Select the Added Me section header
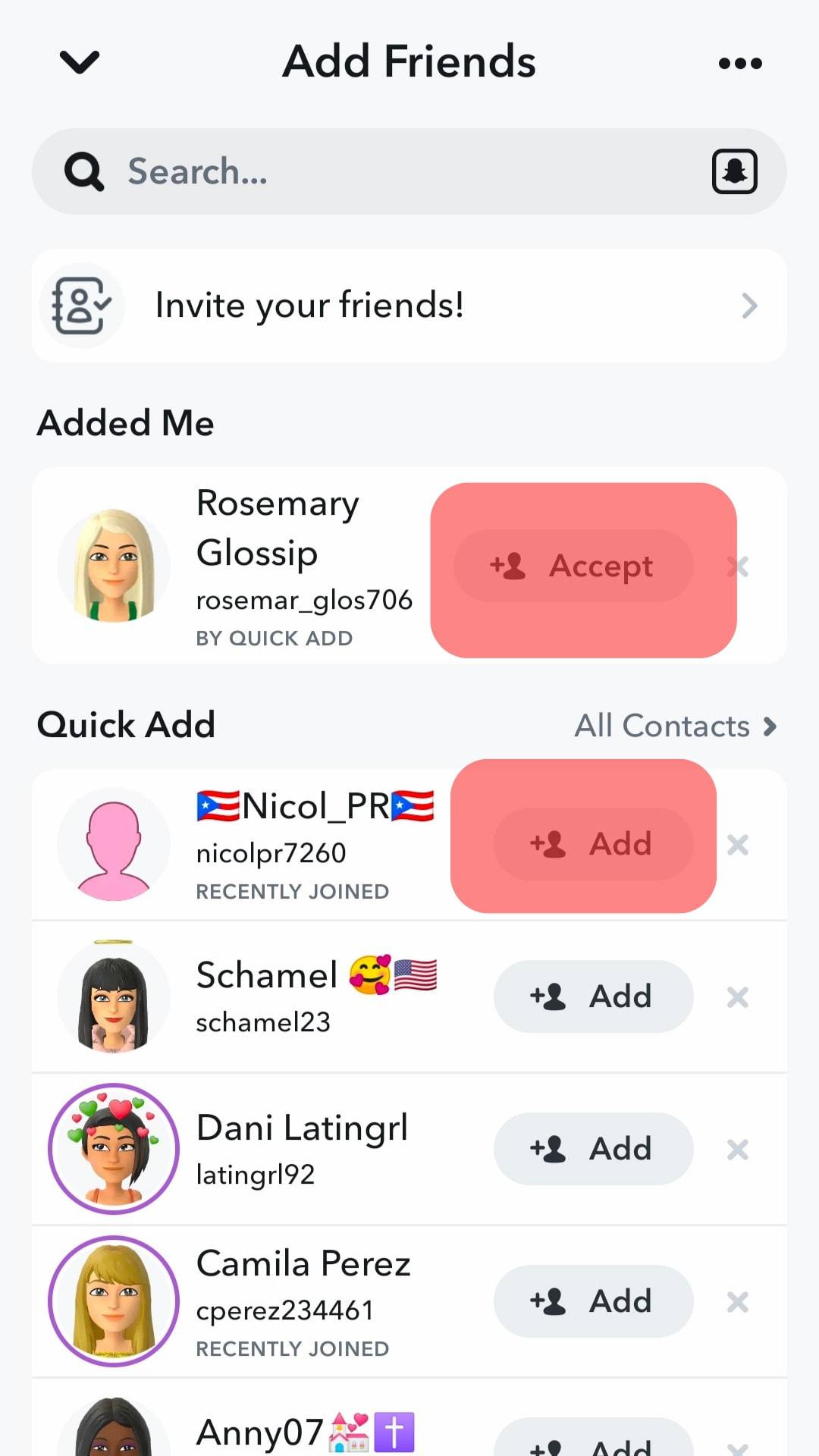Screen dimensions: 819x1456 click(x=125, y=423)
